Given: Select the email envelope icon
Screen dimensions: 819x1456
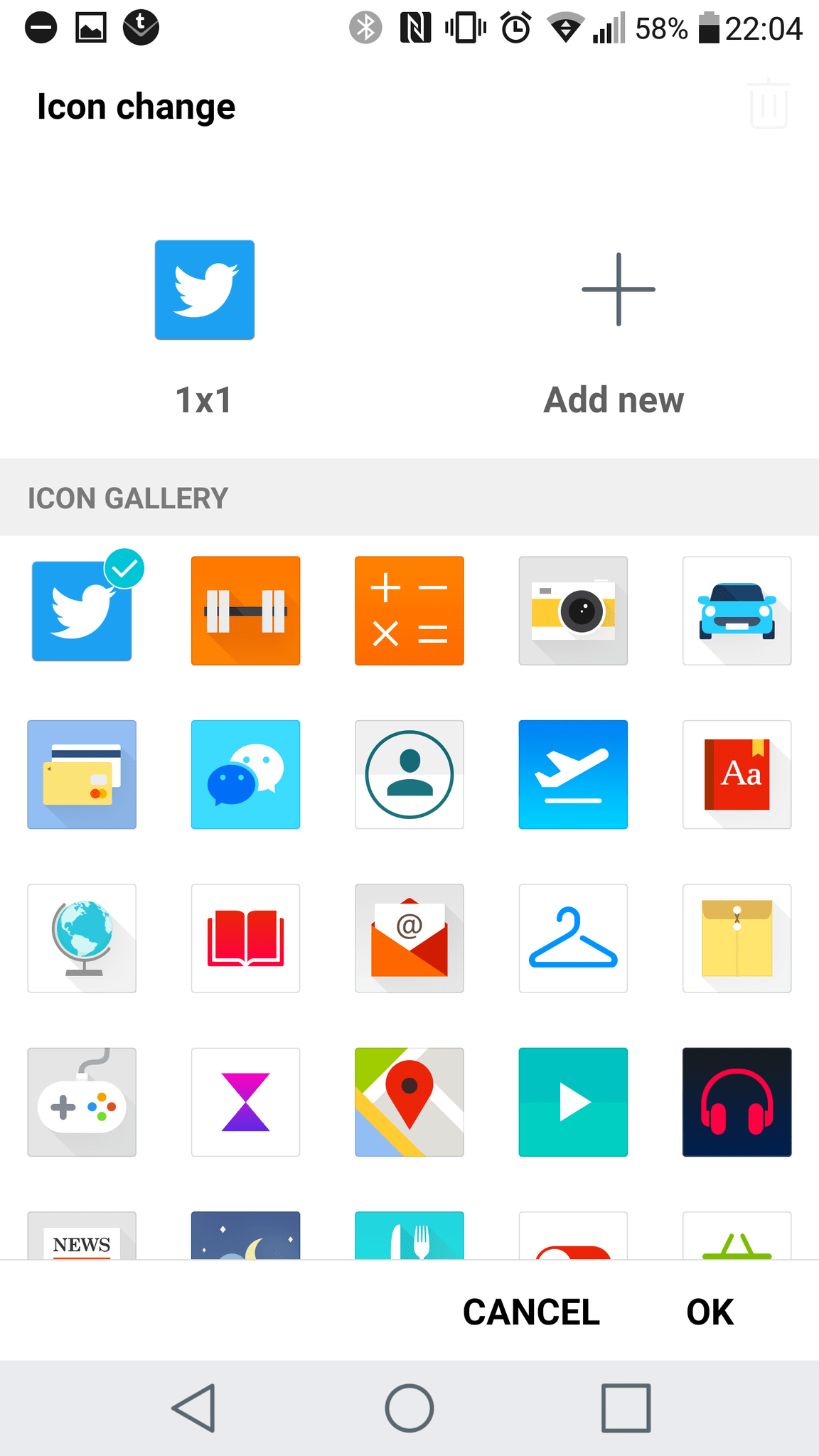Looking at the screenshot, I should (409, 938).
